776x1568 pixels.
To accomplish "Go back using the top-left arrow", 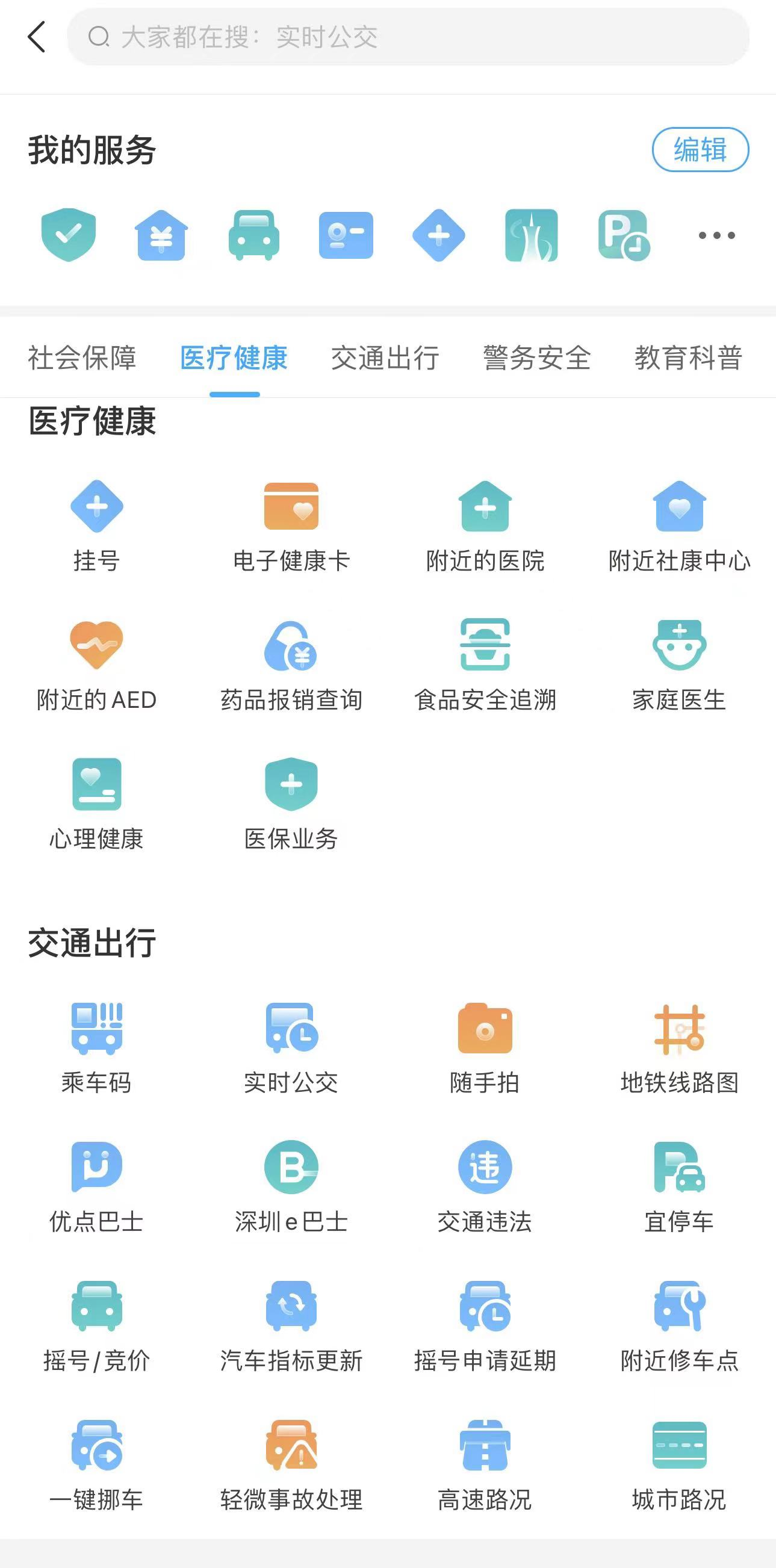I will [x=37, y=37].
